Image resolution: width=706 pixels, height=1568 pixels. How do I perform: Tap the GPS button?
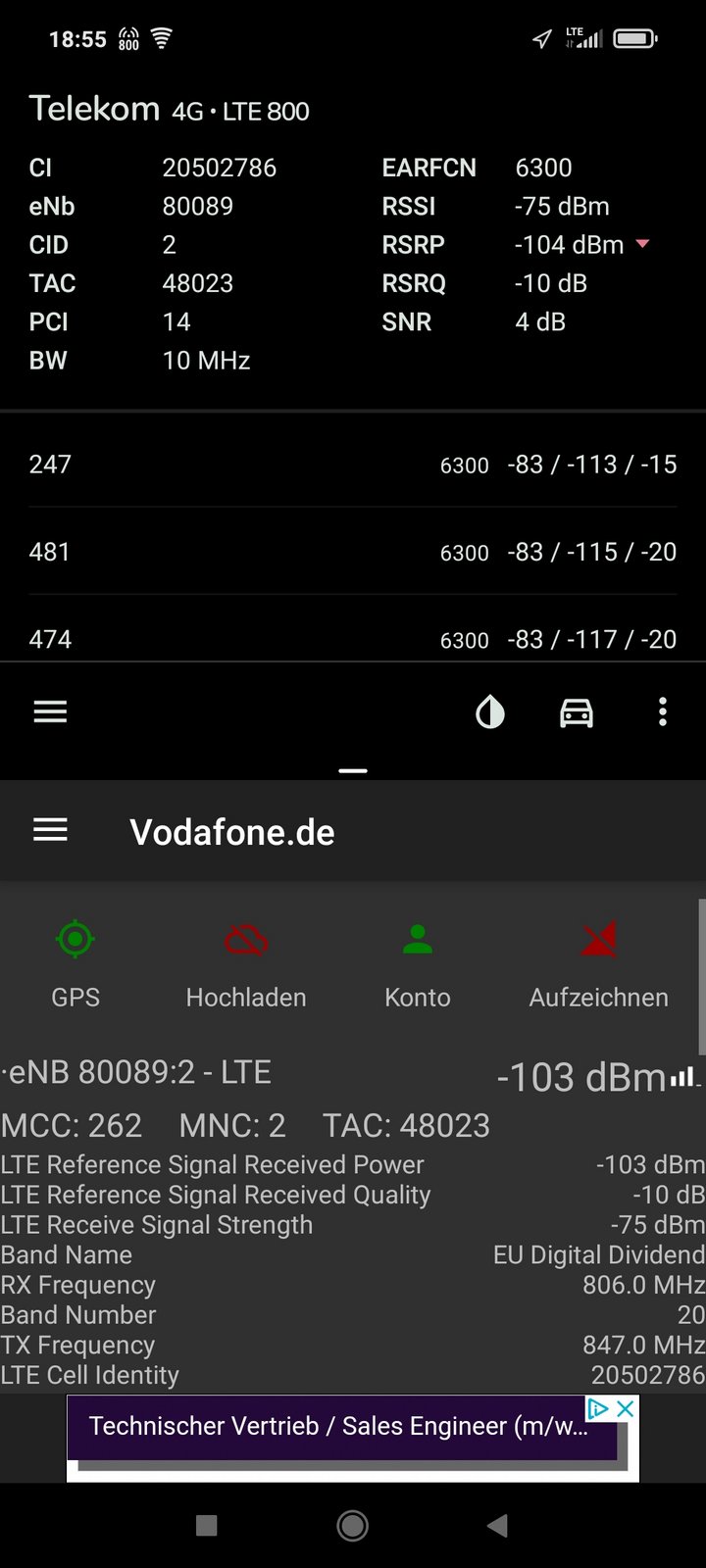[76, 964]
